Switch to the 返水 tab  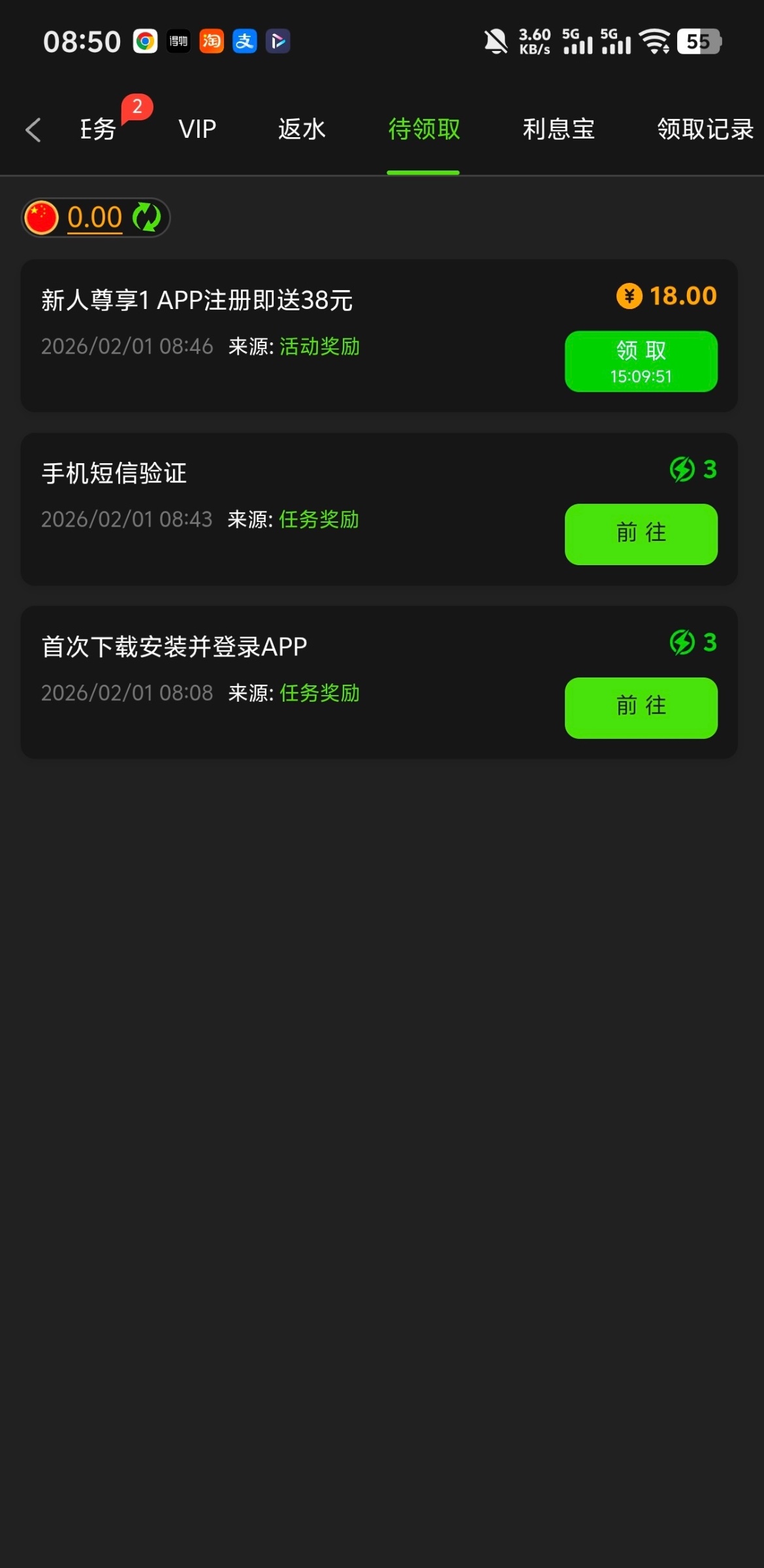coord(302,129)
